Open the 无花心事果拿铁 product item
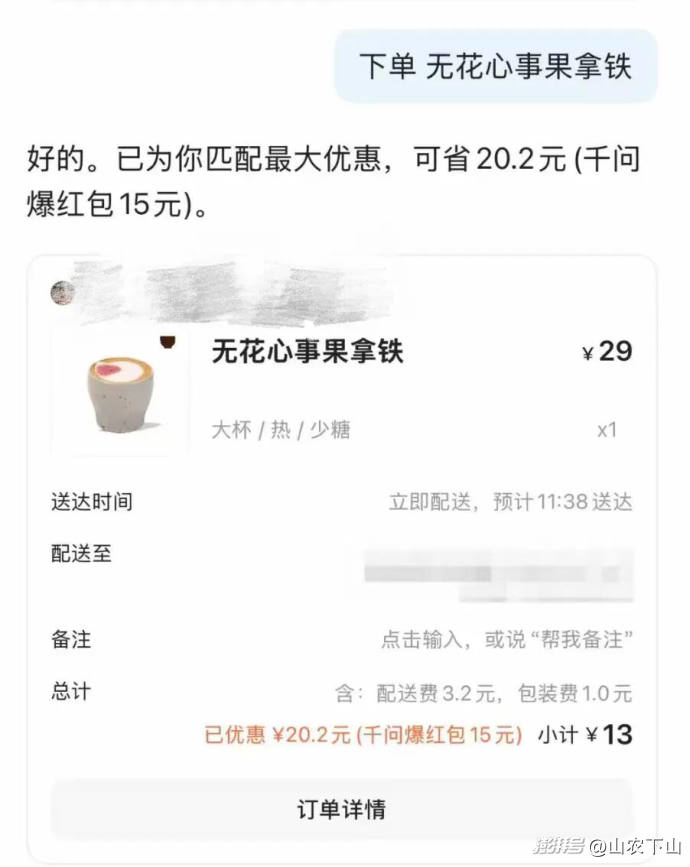 [x=307, y=352]
